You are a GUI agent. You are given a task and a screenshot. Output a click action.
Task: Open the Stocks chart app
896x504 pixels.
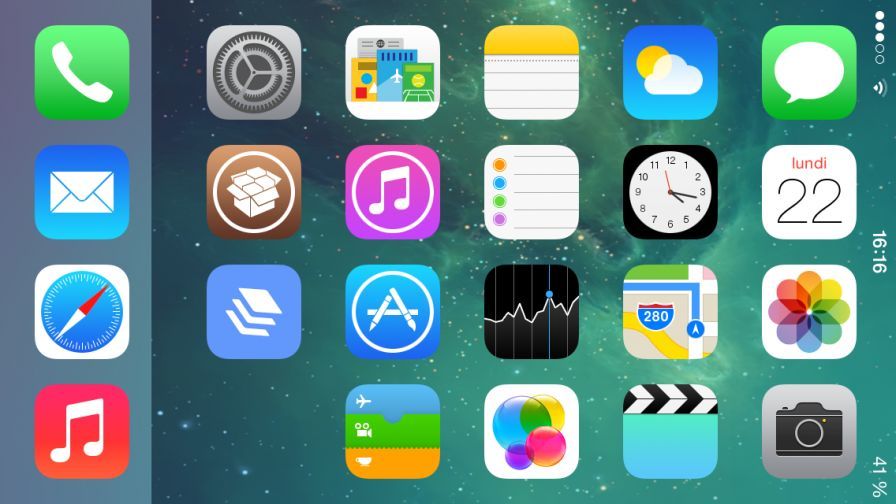coord(532,312)
